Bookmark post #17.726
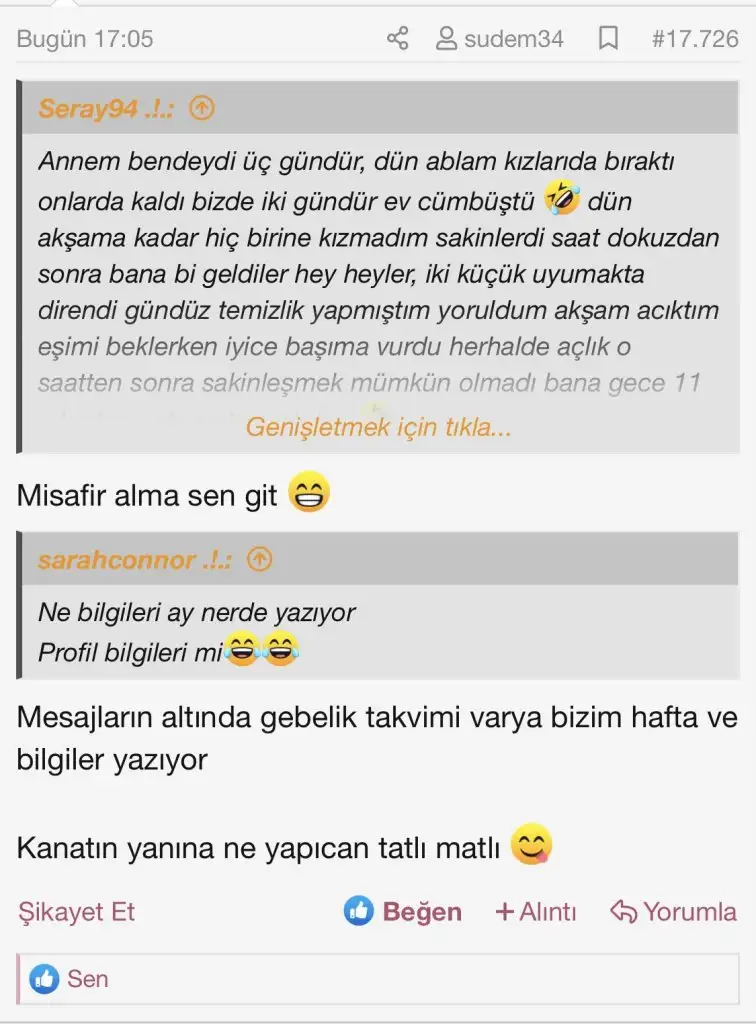756x1024 pixels. pos(607,39)
